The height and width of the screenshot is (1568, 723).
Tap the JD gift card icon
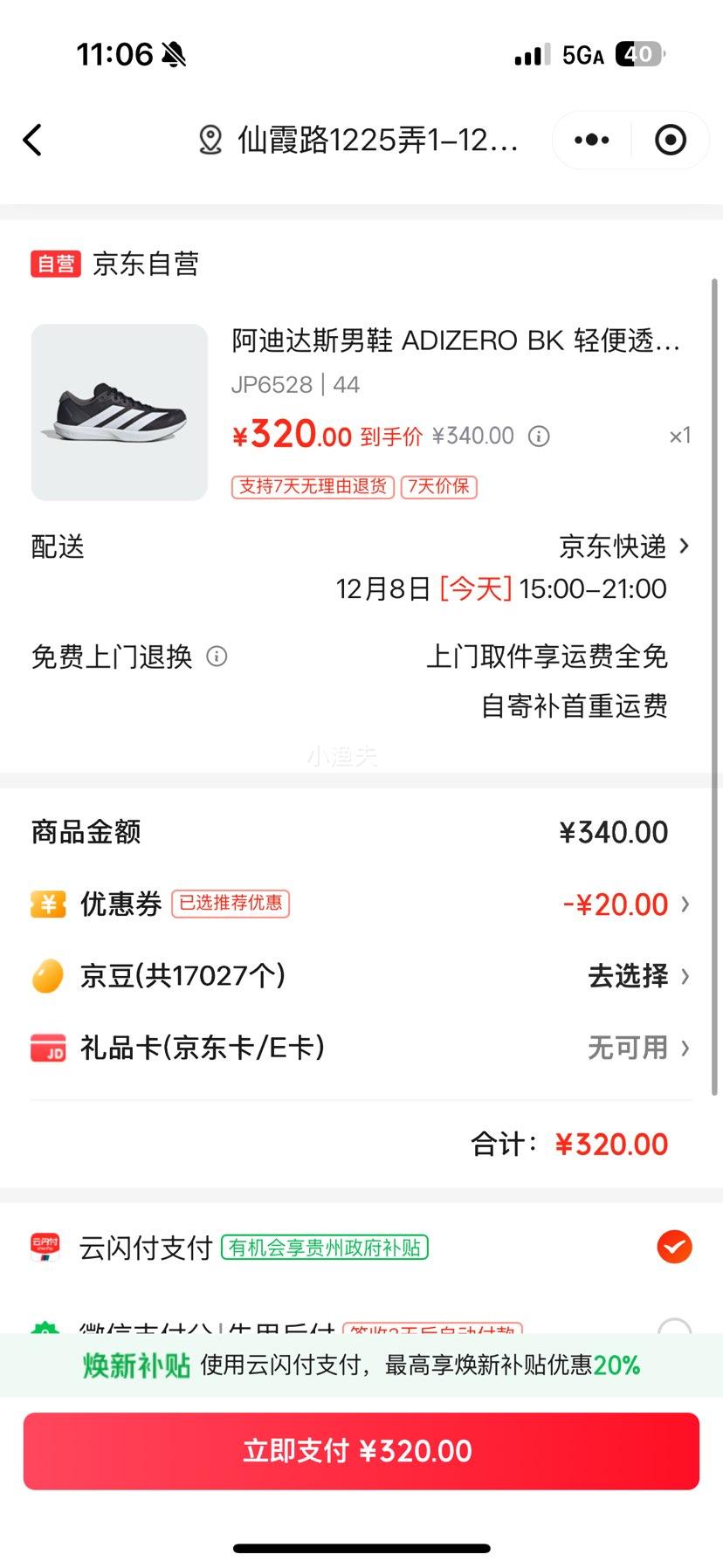point(48,1048)
